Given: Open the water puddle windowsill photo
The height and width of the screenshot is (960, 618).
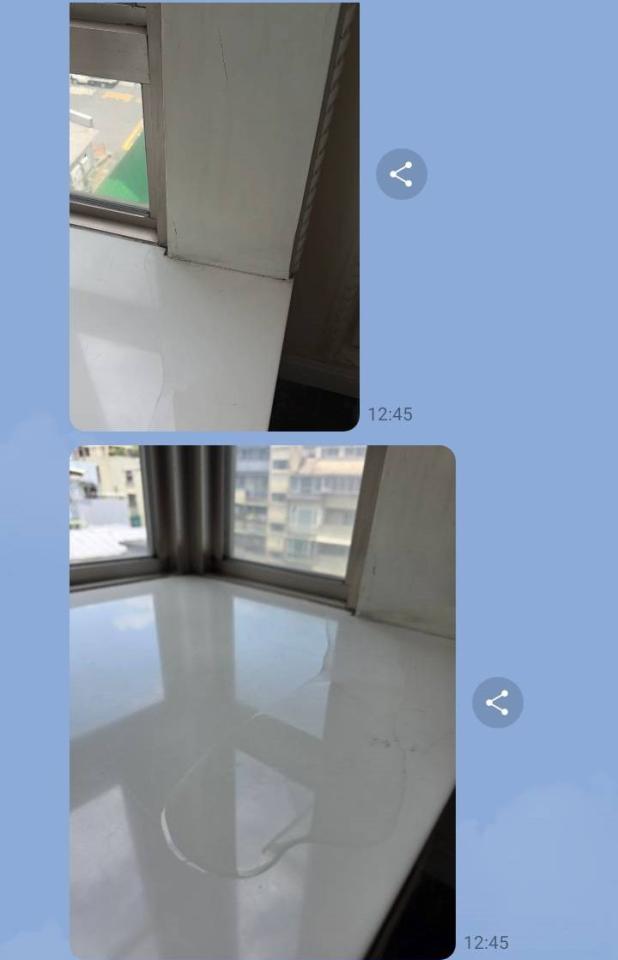Looking at the screenshot, I should click(262, 702).
